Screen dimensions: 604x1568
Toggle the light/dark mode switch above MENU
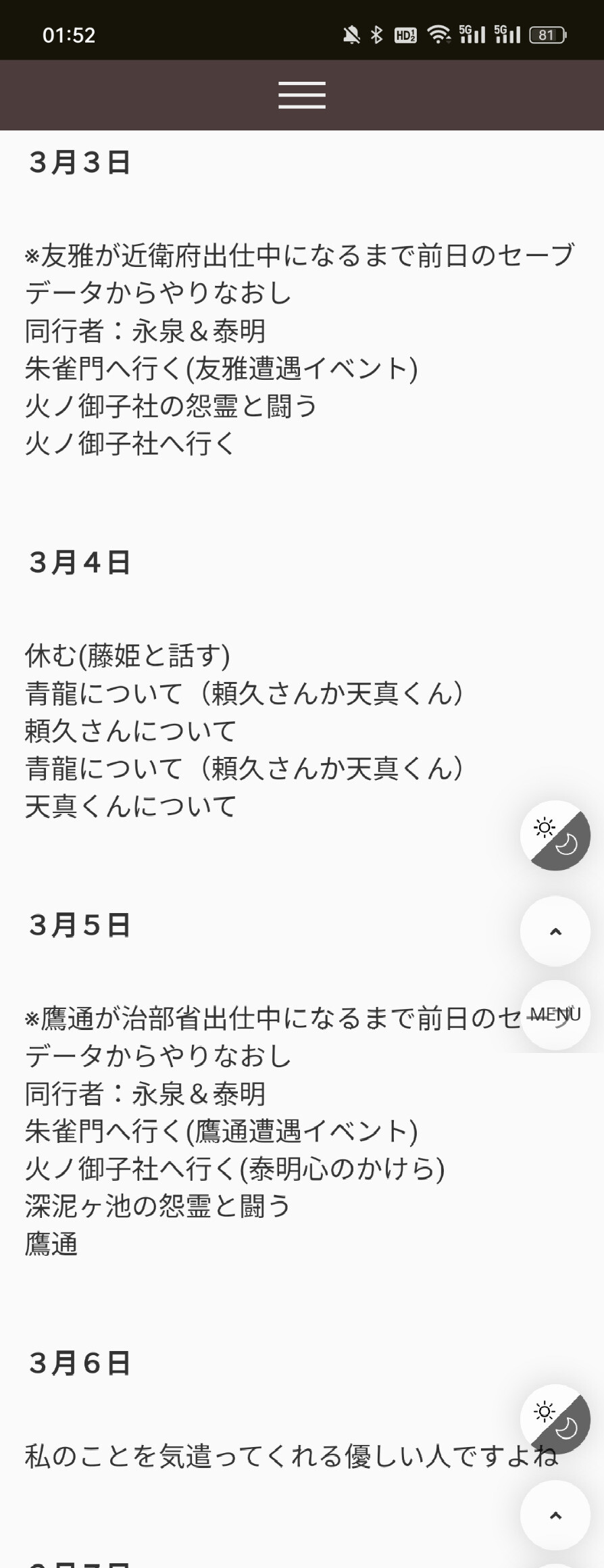click(x=555, y=836)
